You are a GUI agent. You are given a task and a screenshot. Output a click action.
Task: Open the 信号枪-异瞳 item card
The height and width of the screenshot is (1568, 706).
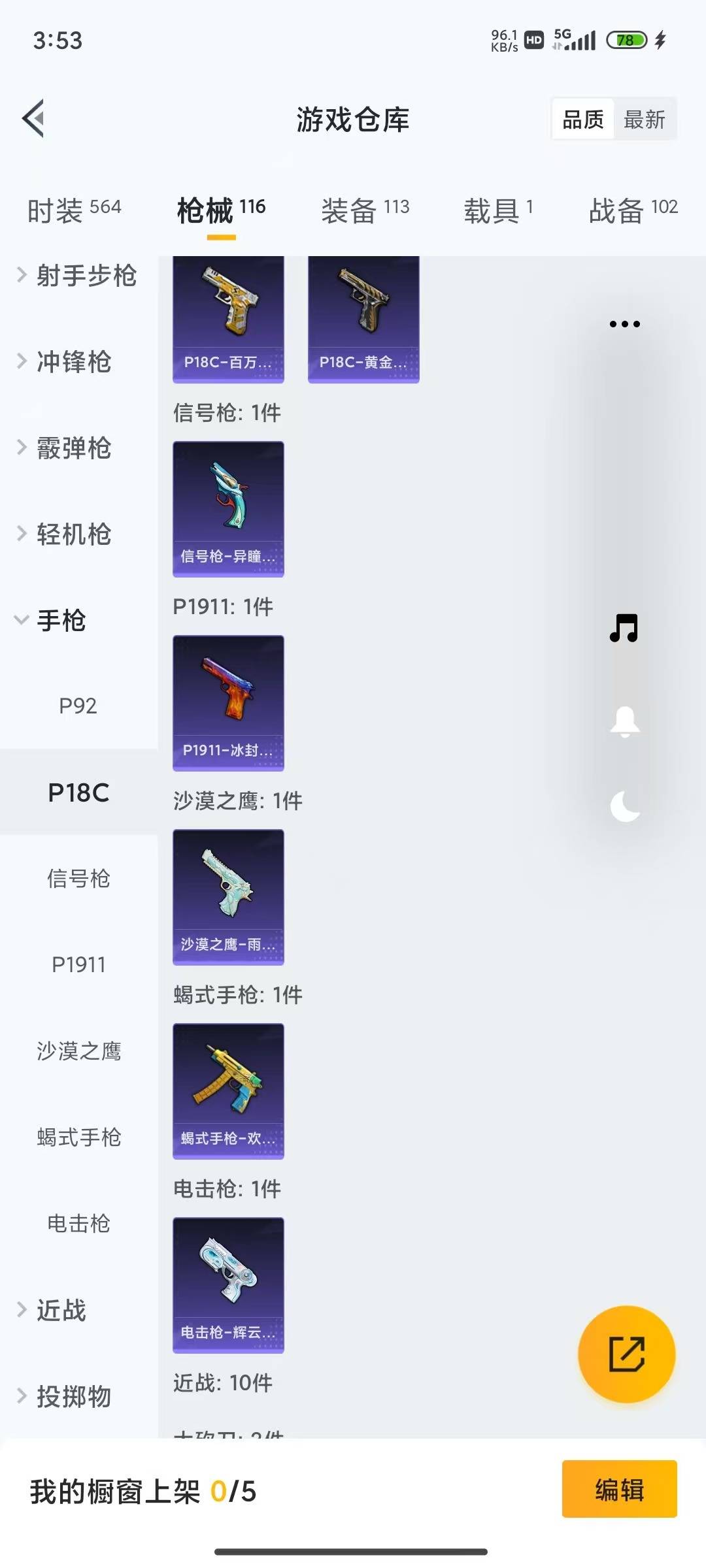[227, 510]
